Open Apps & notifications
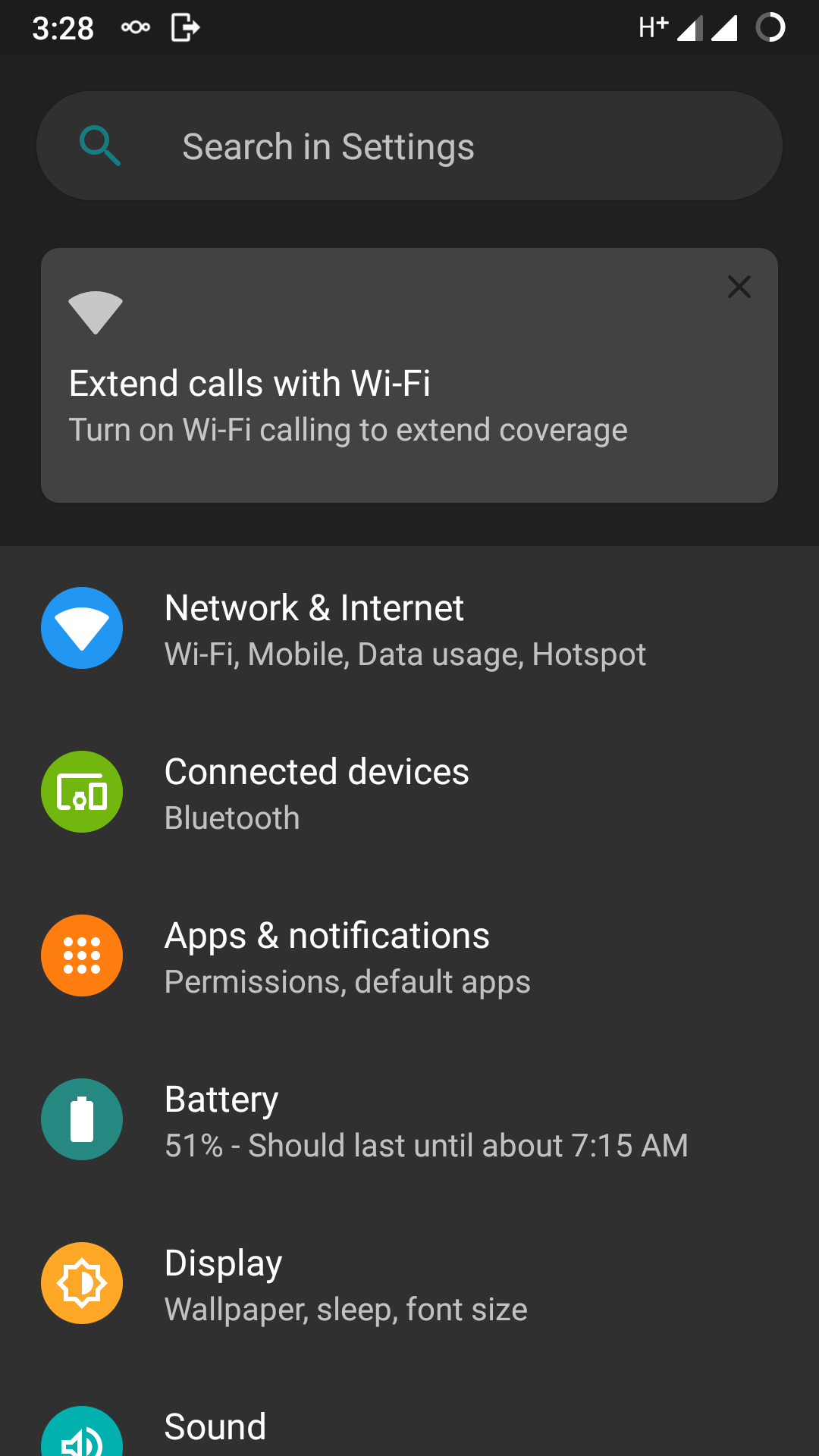Screen dimensions: 819x1456 pyautogui.click(x=409, y=956)
